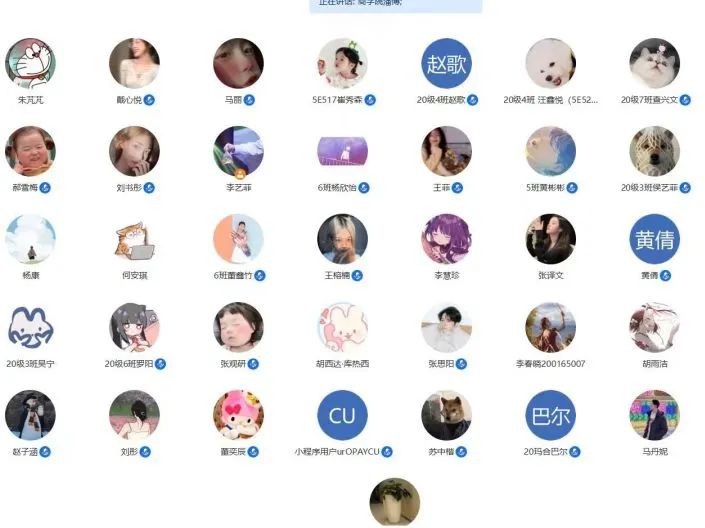Viewport: 705px width, 528px height.
Task: Open 赵子涵's participant avatar
Action: [30, 415]
